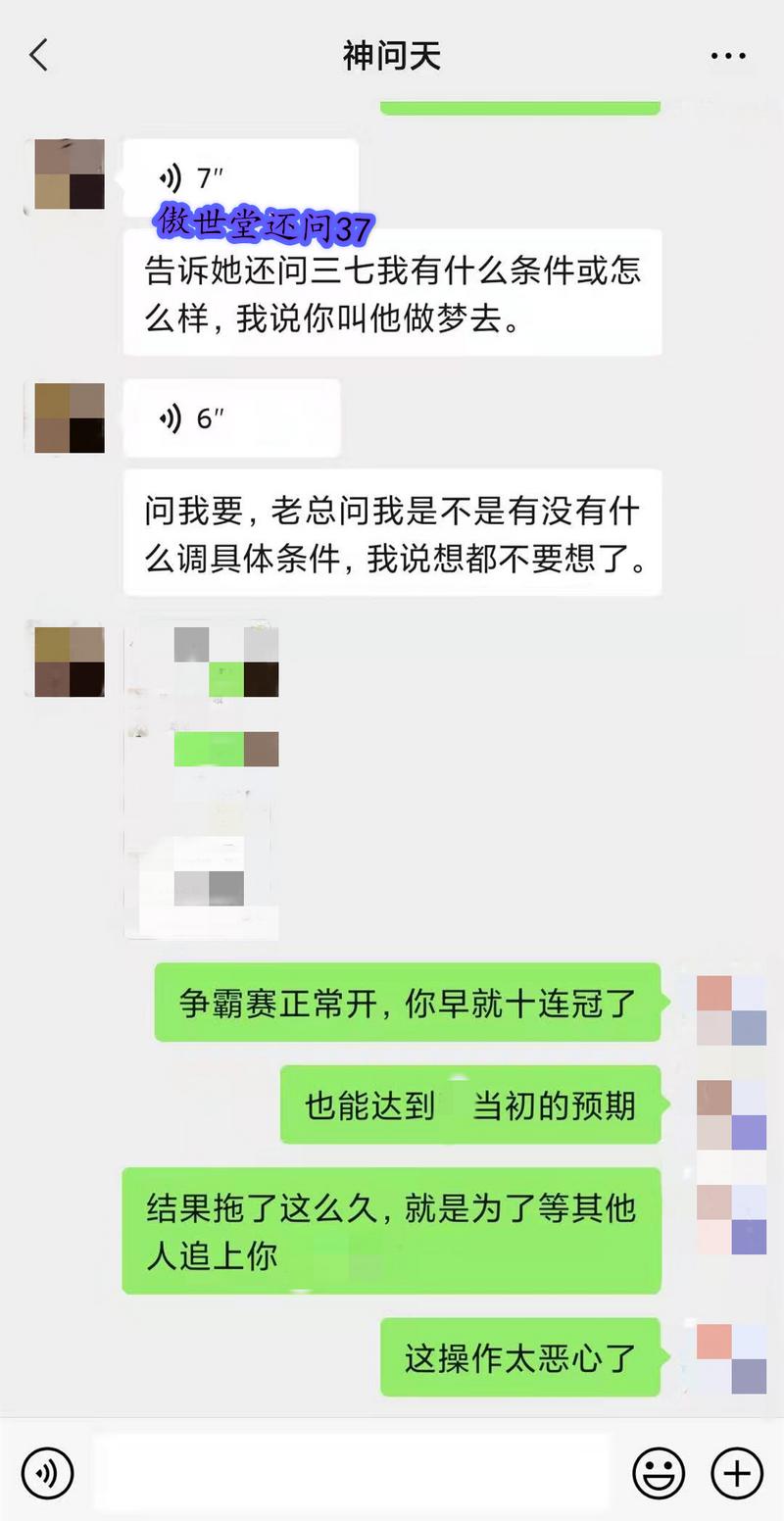This screenshot has height=1521, width=784.
Task: Play the 6-second voice message
Action: coord(231,418)
